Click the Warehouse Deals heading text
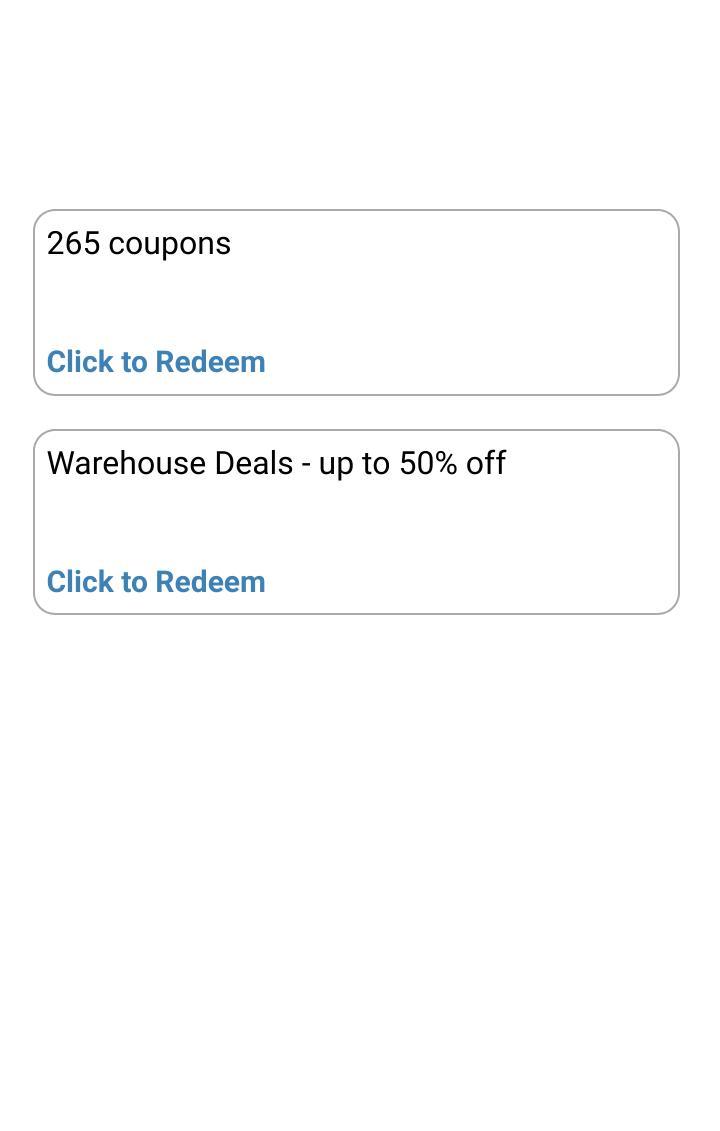Viewport: 720px width, 1131px height. [276, 463]
